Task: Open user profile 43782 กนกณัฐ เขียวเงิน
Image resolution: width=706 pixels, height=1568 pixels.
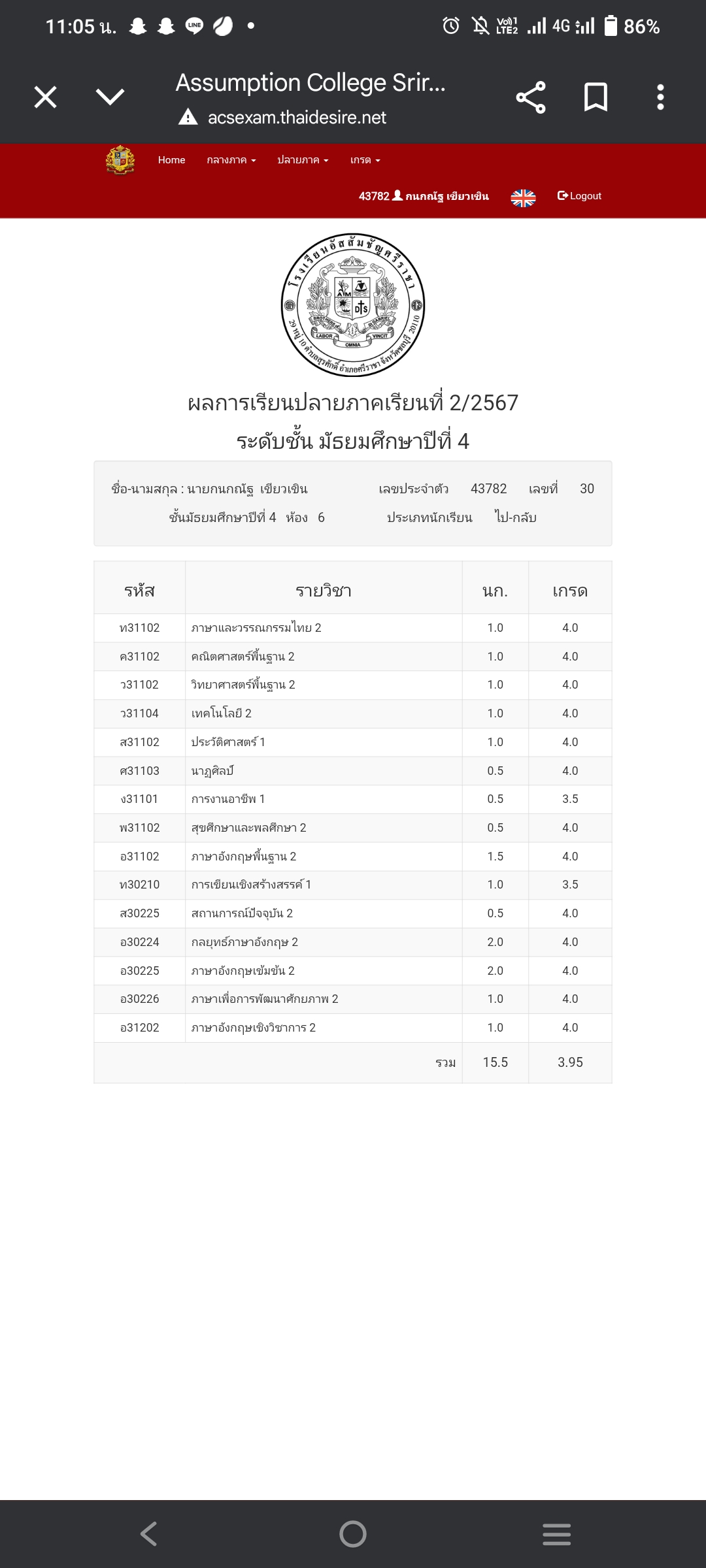Action: point(424,196)
